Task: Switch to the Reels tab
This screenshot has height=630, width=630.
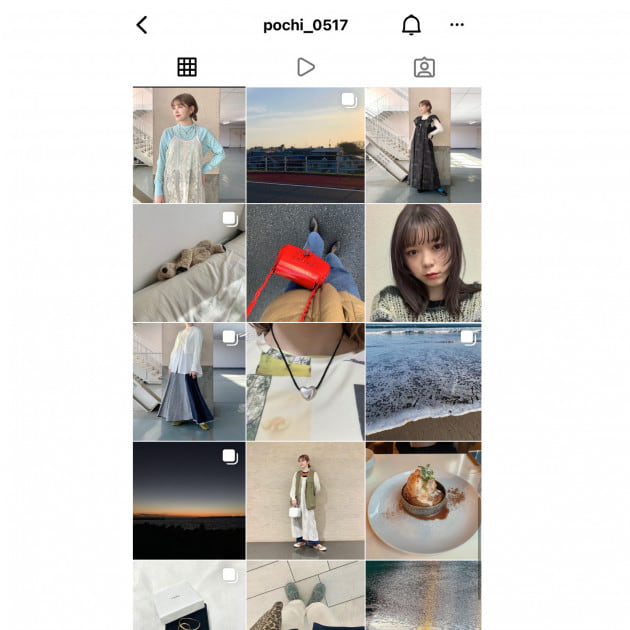Action: [x=306, y=67]
